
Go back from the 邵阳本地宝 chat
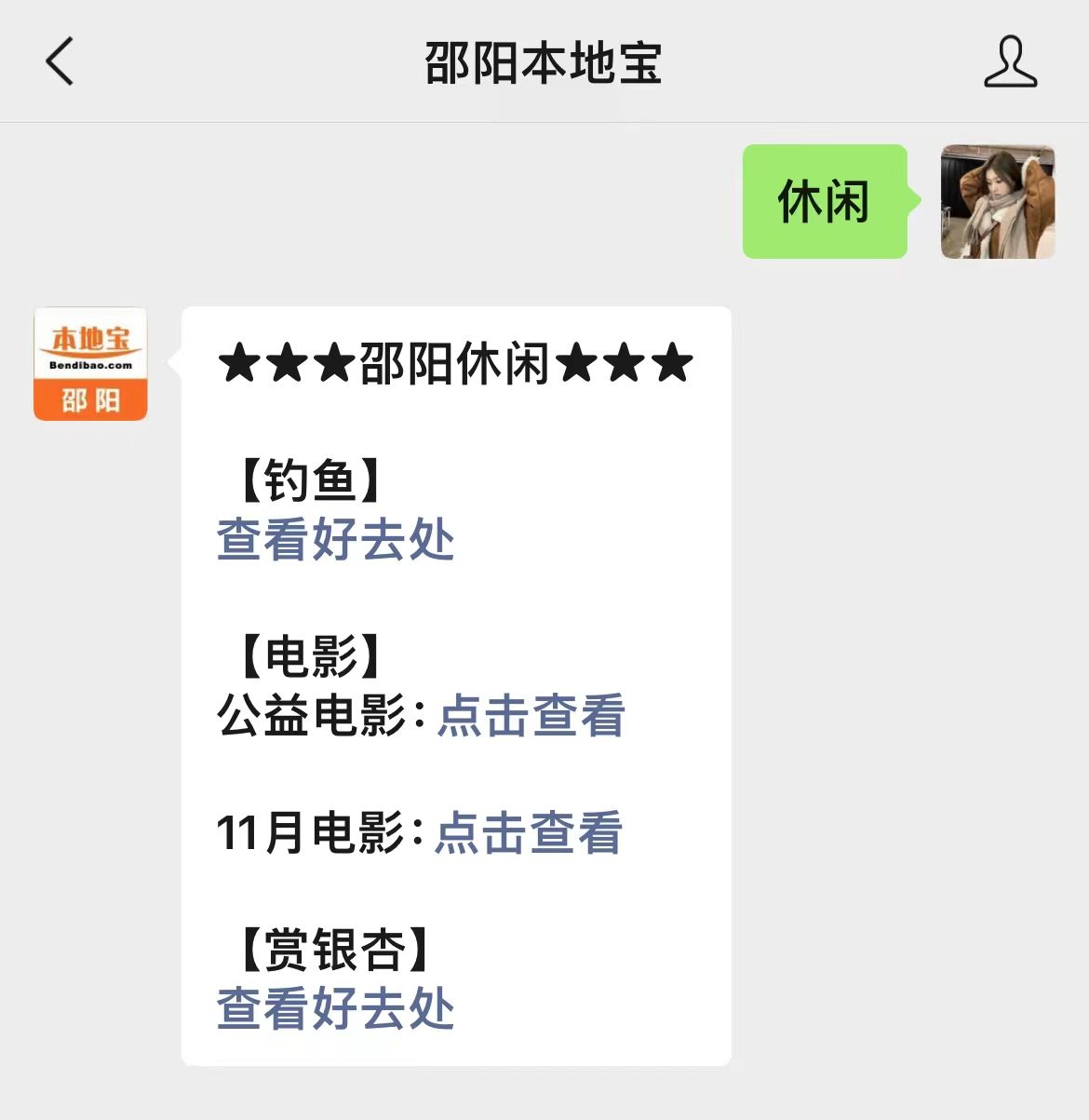pyautogui.click(x=60, y=62)
